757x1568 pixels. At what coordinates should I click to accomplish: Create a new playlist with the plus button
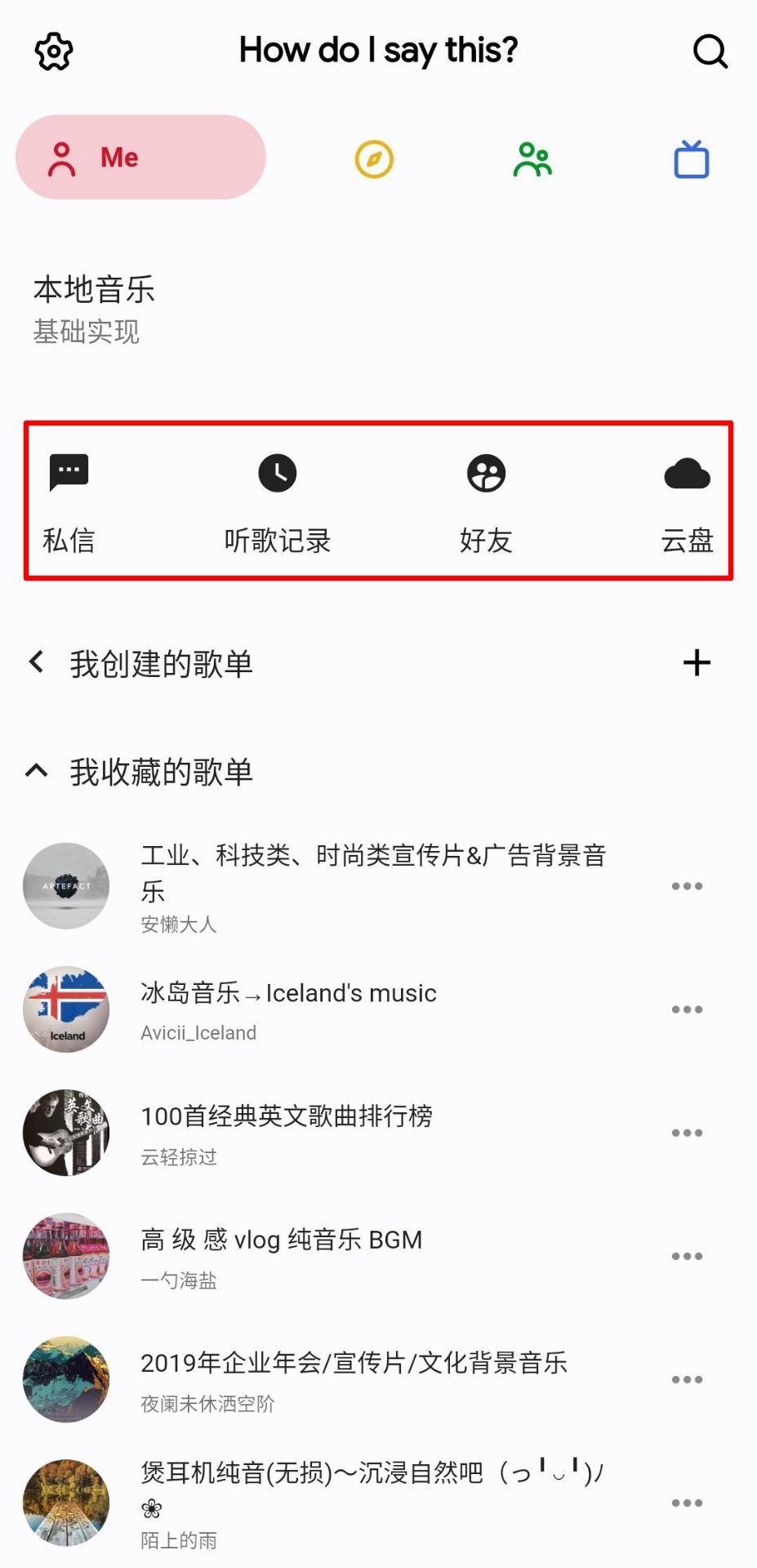click(x=697, y=663)
